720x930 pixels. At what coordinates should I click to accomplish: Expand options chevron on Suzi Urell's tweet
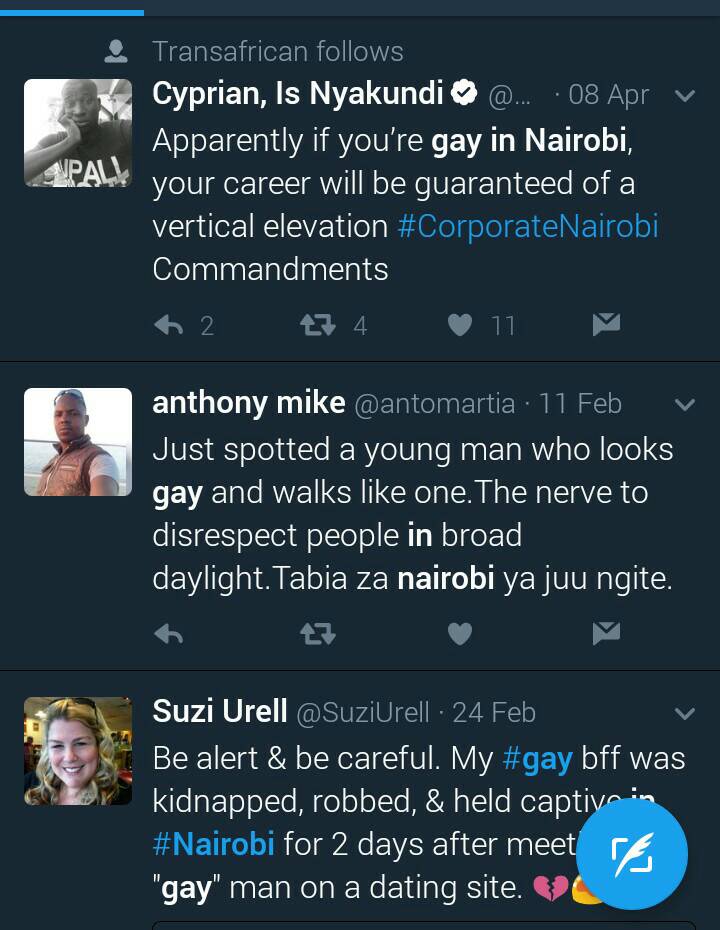(x=685, y=714)
